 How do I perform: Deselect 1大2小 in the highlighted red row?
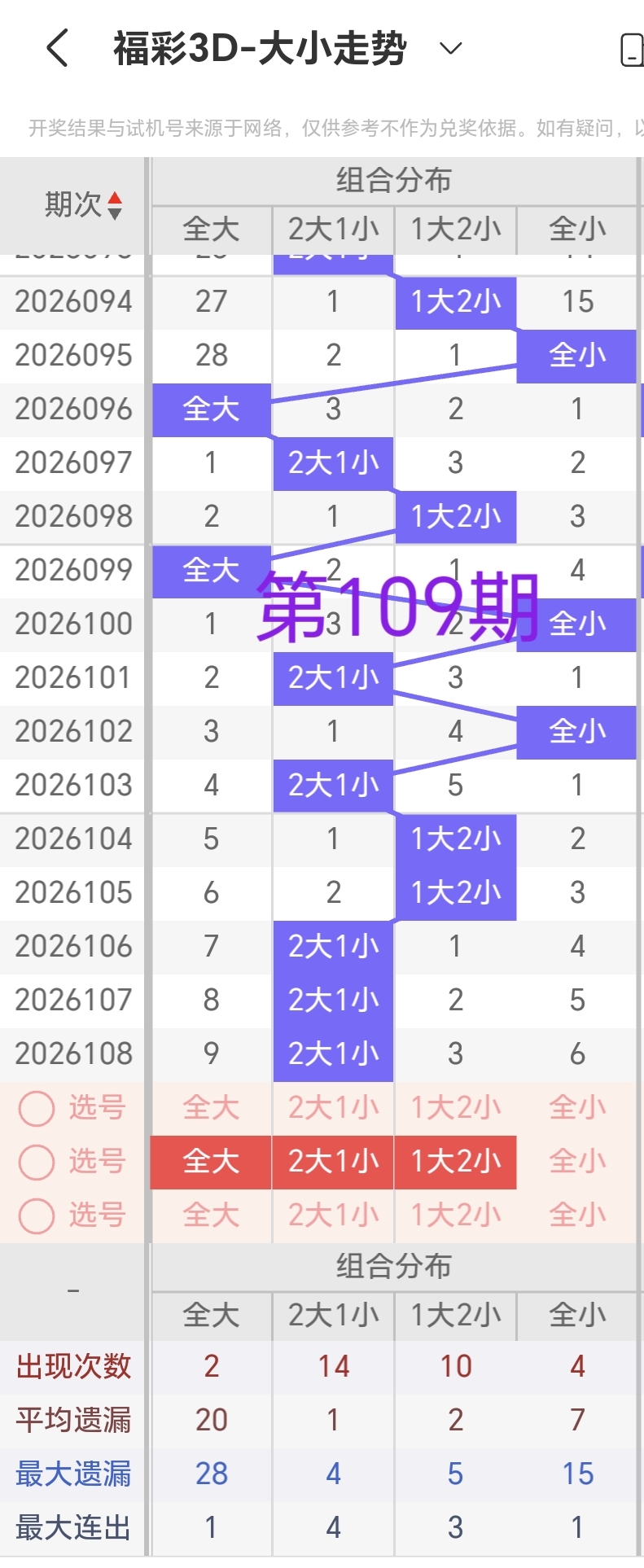(x=454, y=1162)
